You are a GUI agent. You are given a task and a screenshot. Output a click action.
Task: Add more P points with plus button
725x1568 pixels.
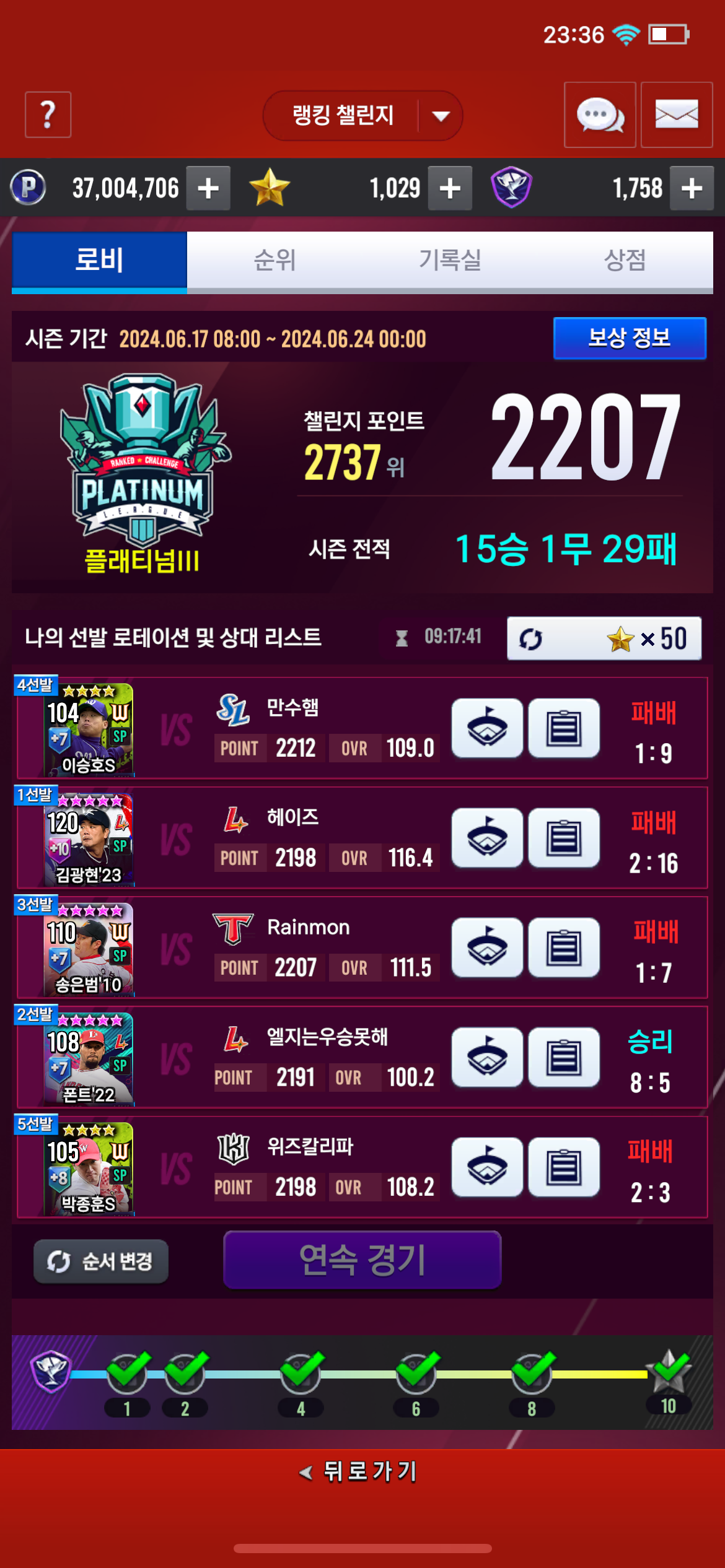pos(209,188)
